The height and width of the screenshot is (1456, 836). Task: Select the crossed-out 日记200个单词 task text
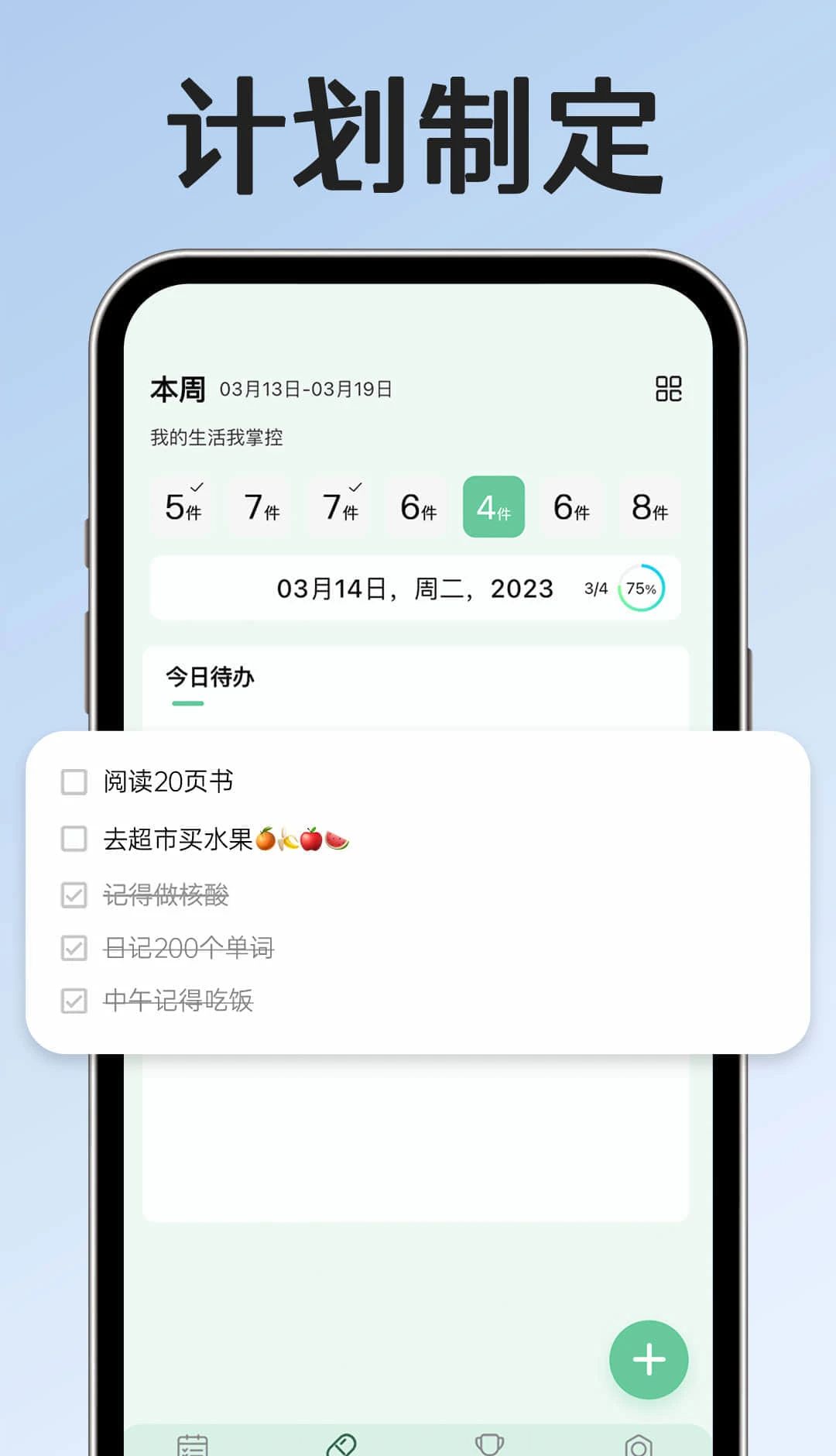click(189, 948)
